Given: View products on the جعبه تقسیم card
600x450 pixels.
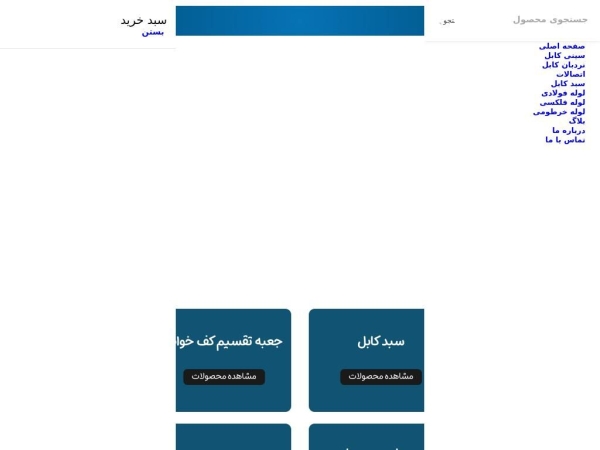Looking at the screenshot, I should tap(224, 377).
